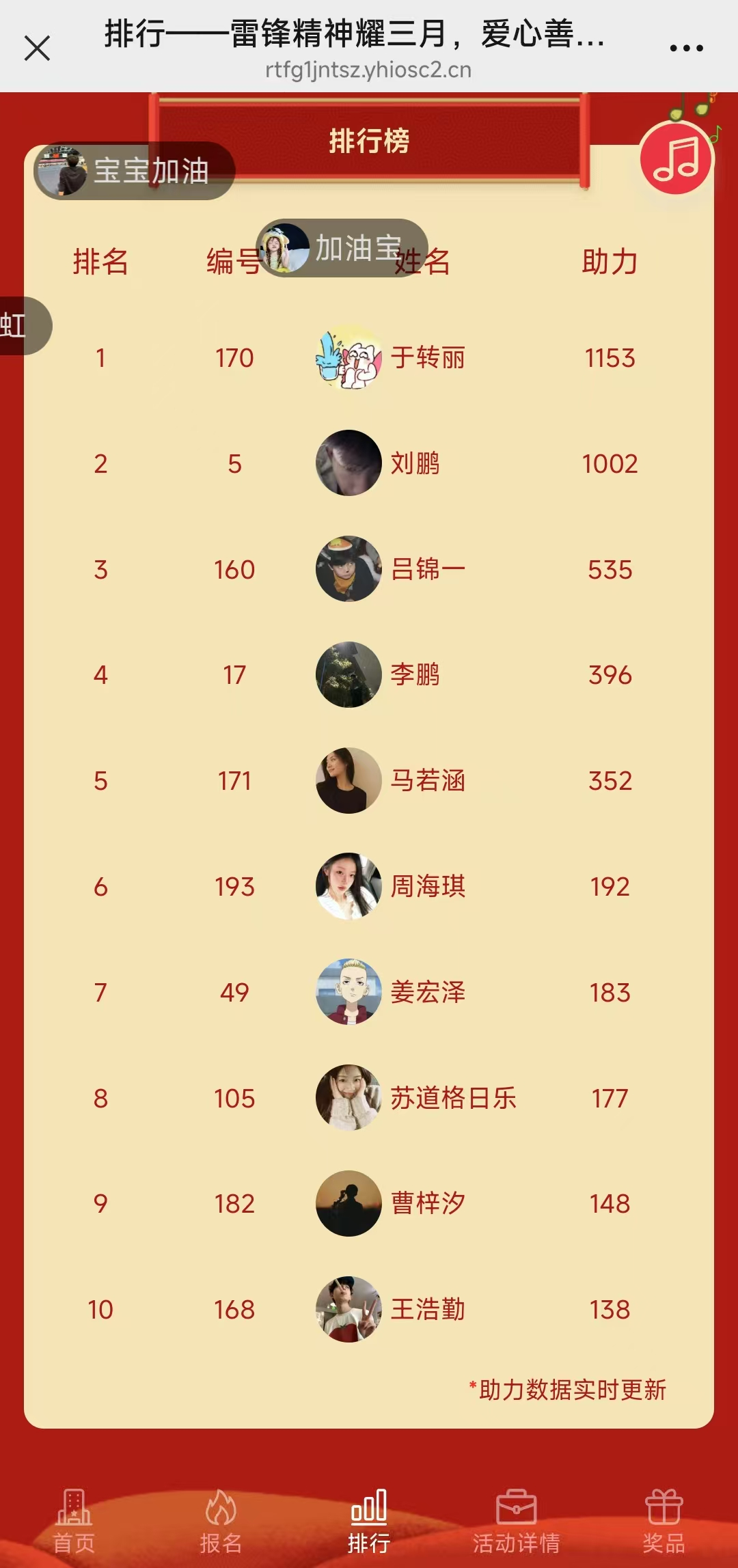Switch to the 报名 tab
The height and width of the screenshot is (1568, 738).
point(221,1519)
